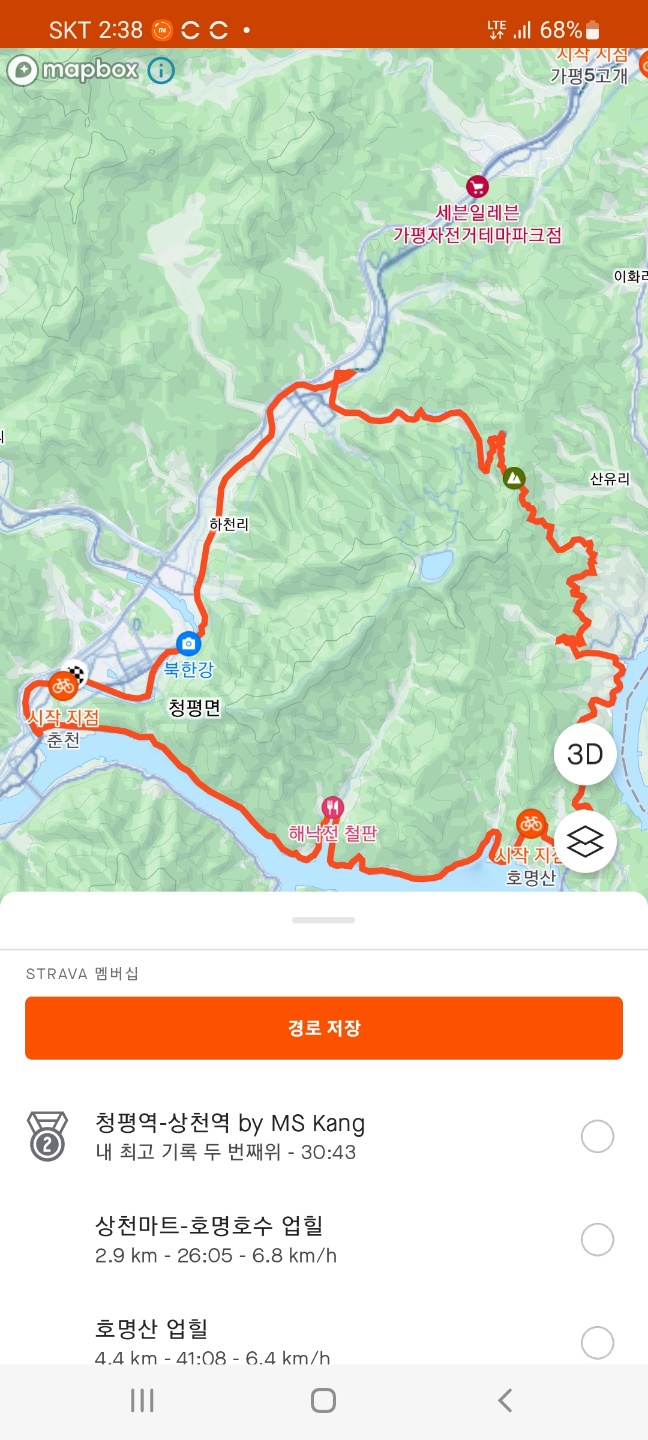The height and width of the screenshot is (1440, 648).
Task: Open the map layers selector
Action: [x=585, y=842]
